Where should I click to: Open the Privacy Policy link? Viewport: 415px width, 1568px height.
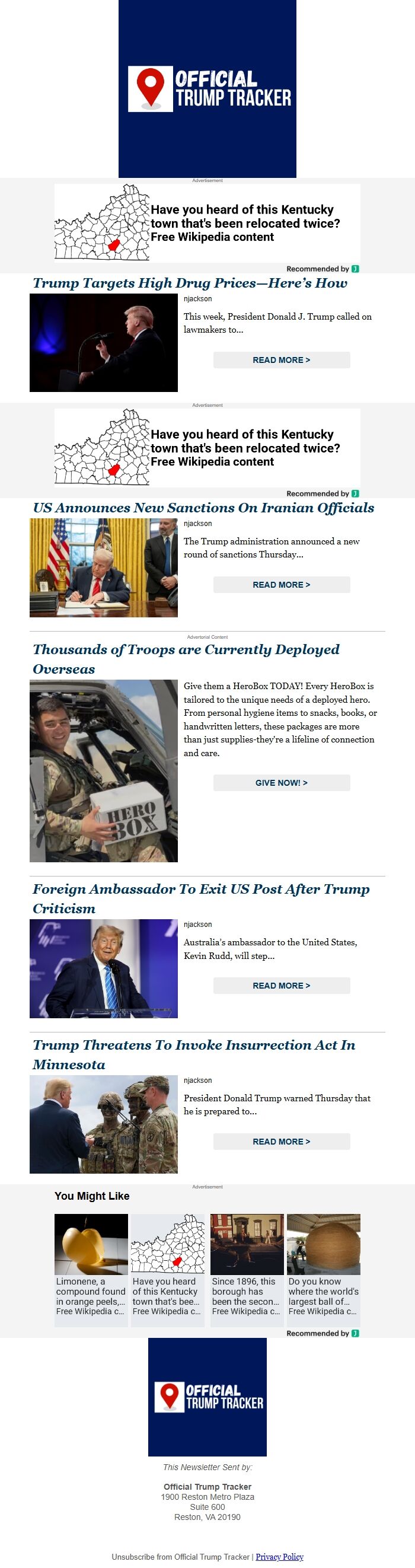[x=279, y=1556]
